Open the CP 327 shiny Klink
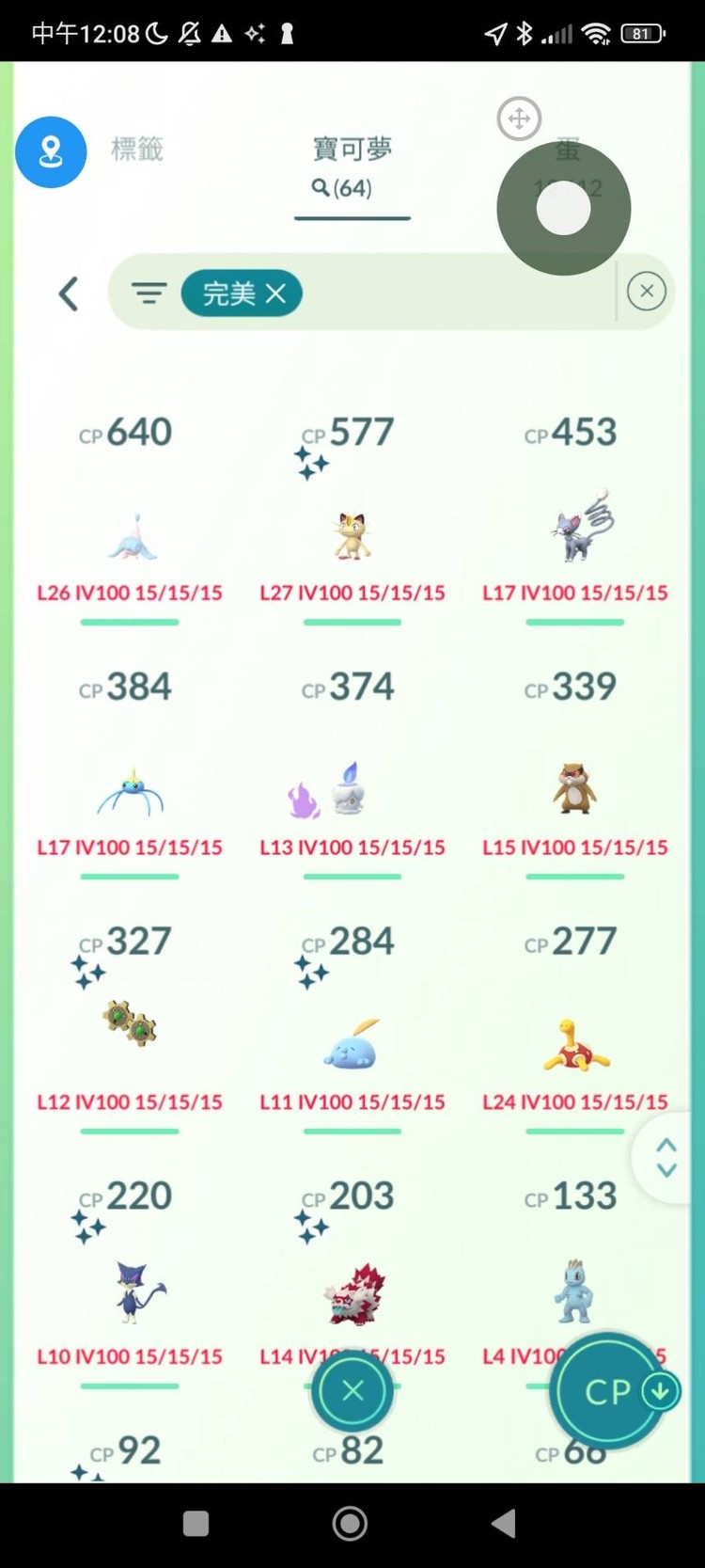The height and width of the screenshot is (1568, 705). pyautogui.click(x=130, y=1023)
